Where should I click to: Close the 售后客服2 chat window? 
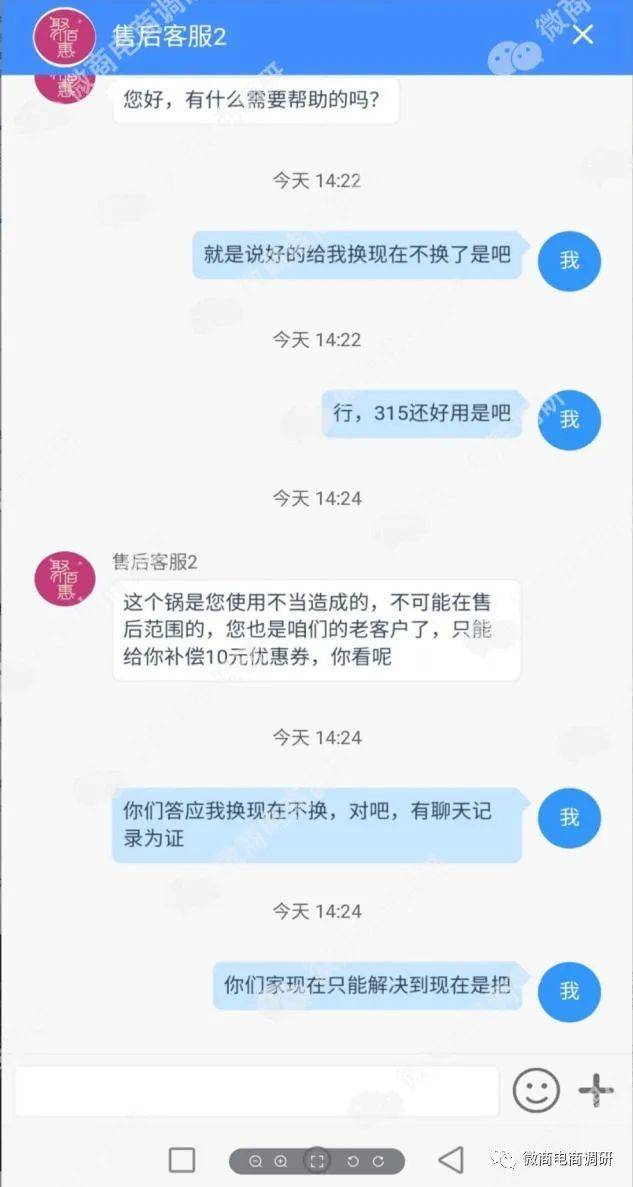click(582, 35)
